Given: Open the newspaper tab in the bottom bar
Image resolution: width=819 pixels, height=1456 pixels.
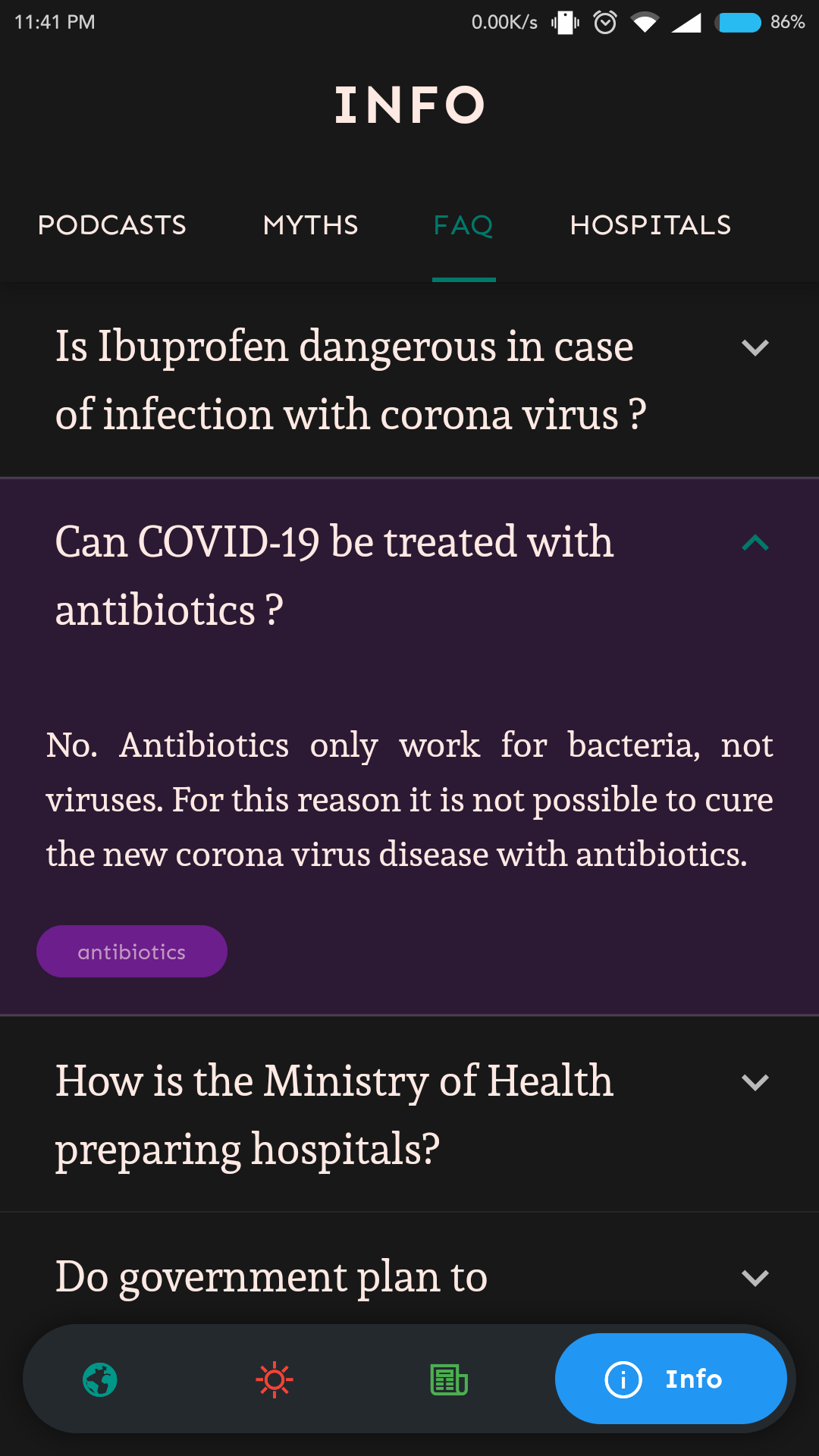Looking at the screenshot, I should 449,1379.
